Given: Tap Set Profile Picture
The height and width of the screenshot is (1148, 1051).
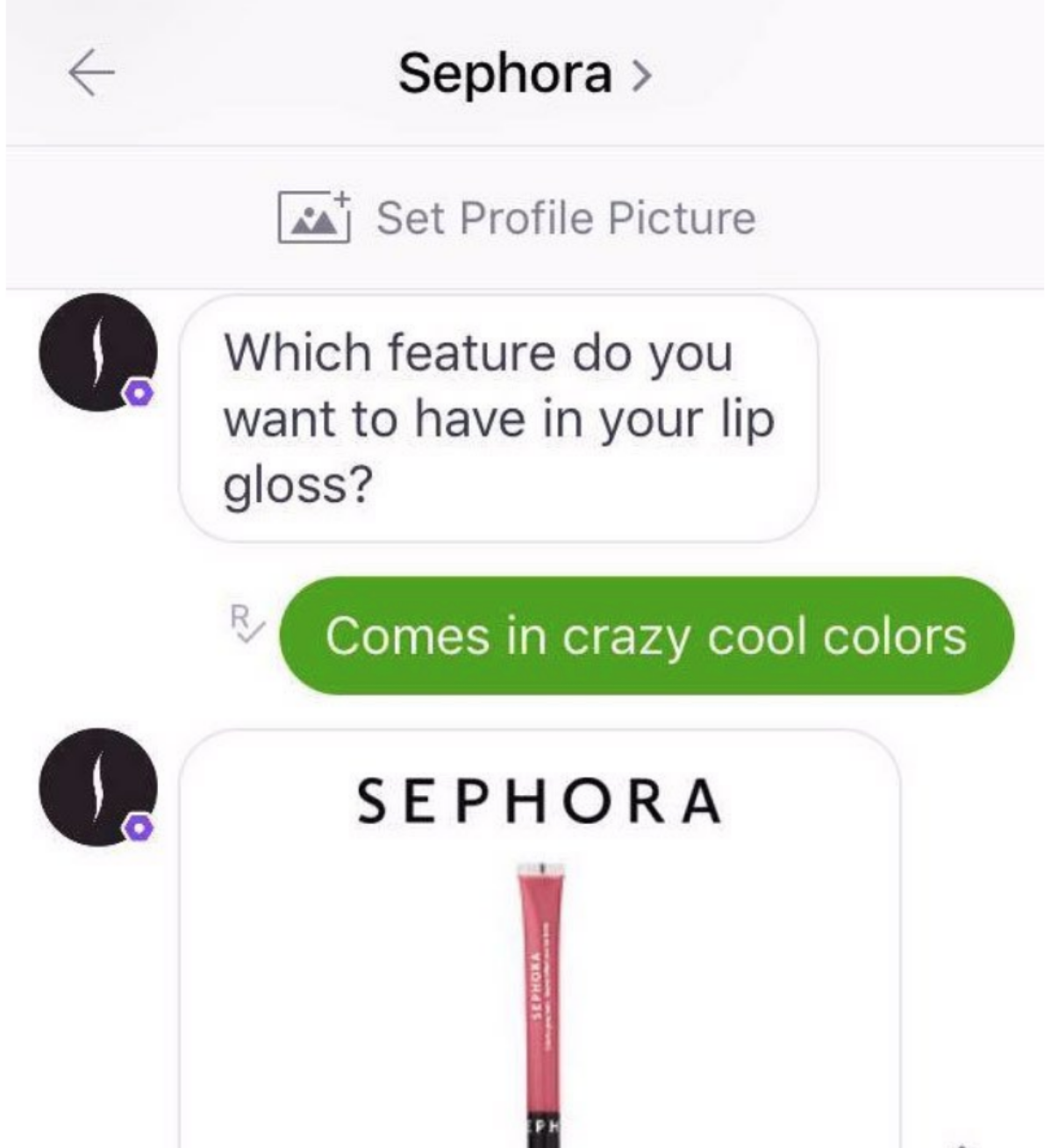Looking at the screenshot, I should pyautogui.click(x=518, y=218).
